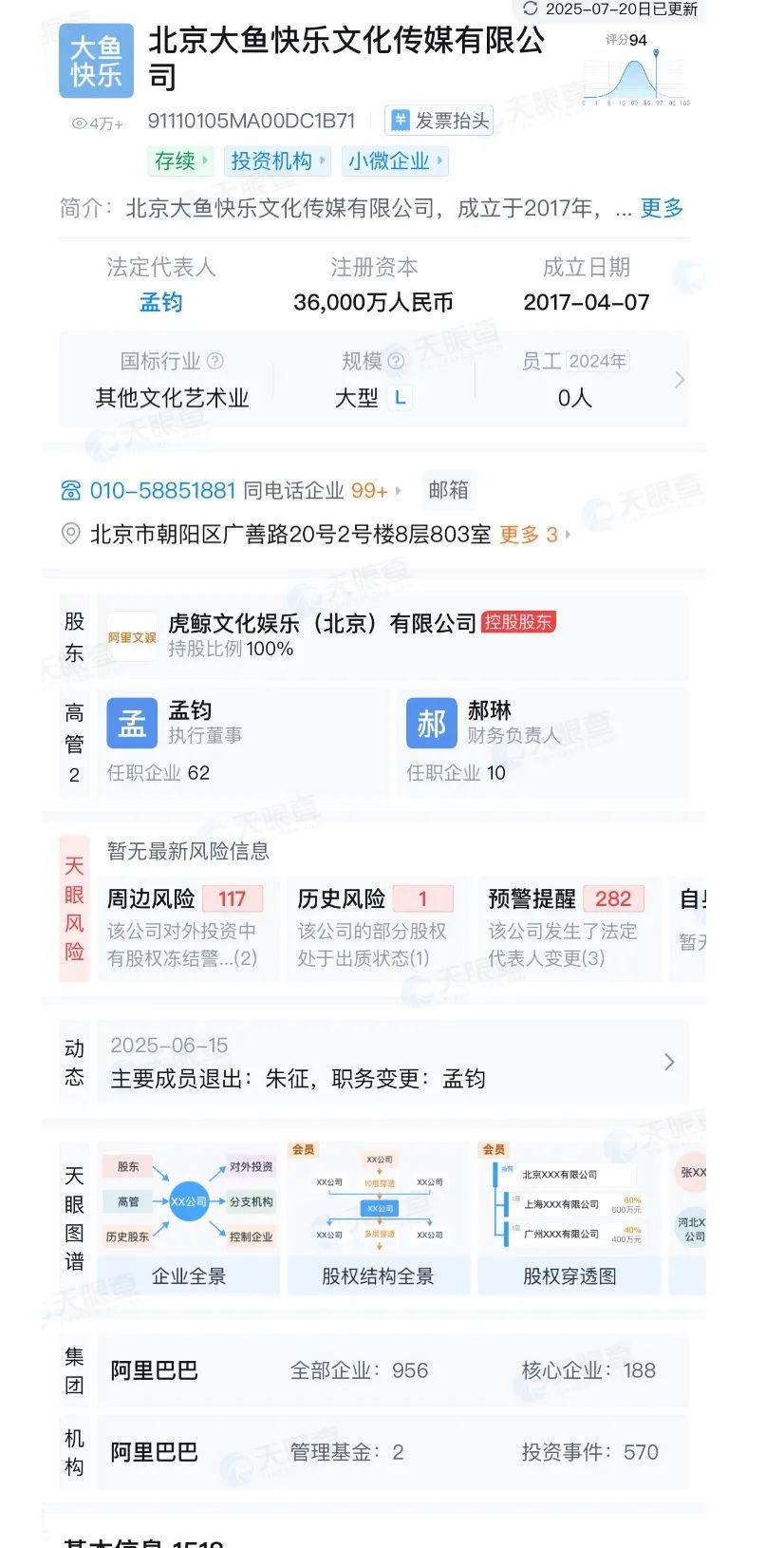The height and width of the screenshot is (1548, 784).
Task: Open the 小微企业 tag
Action: (x=396, y=161)
